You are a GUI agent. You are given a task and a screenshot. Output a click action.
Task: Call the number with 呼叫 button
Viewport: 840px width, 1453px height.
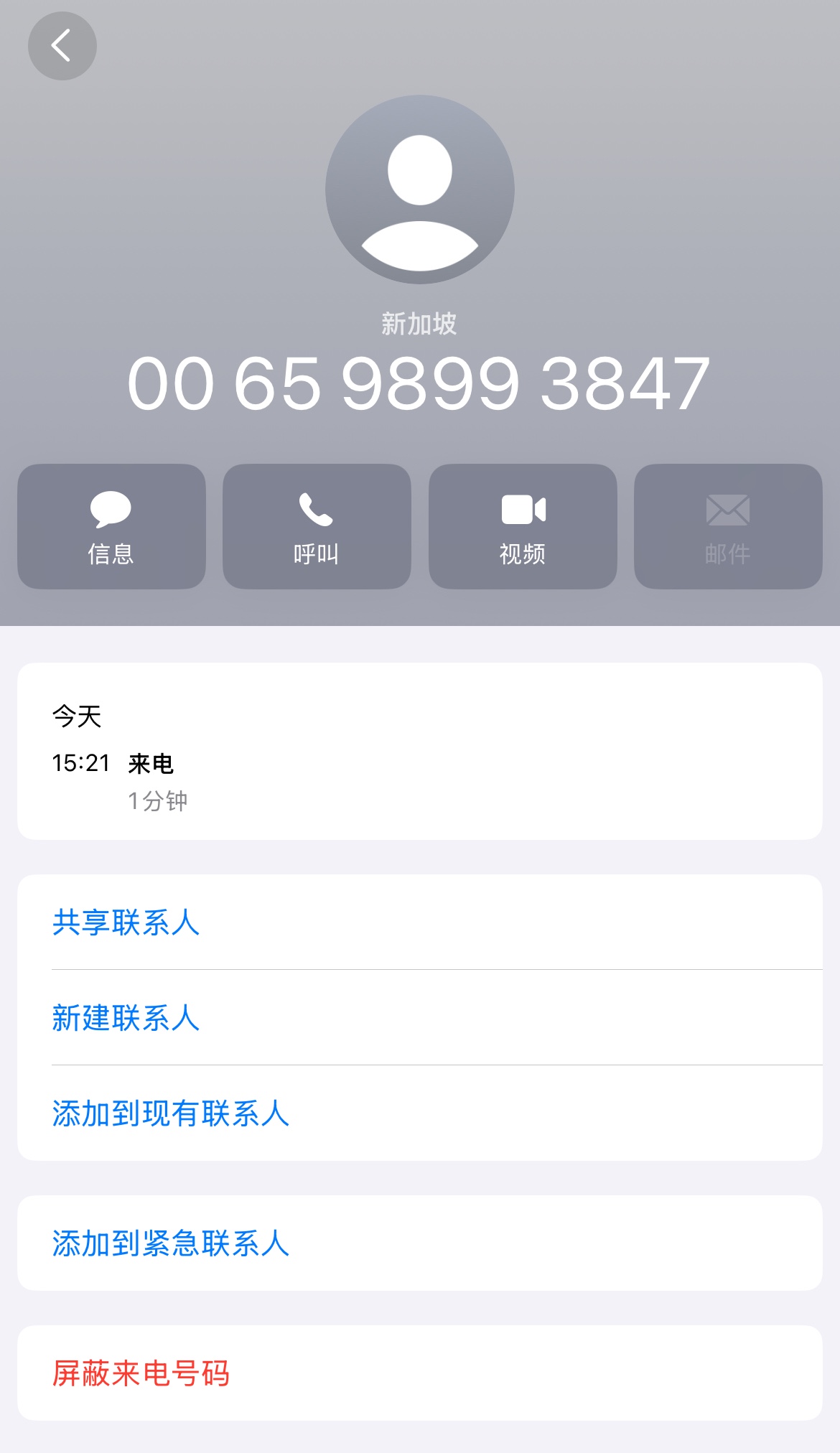tap(317, 526)
